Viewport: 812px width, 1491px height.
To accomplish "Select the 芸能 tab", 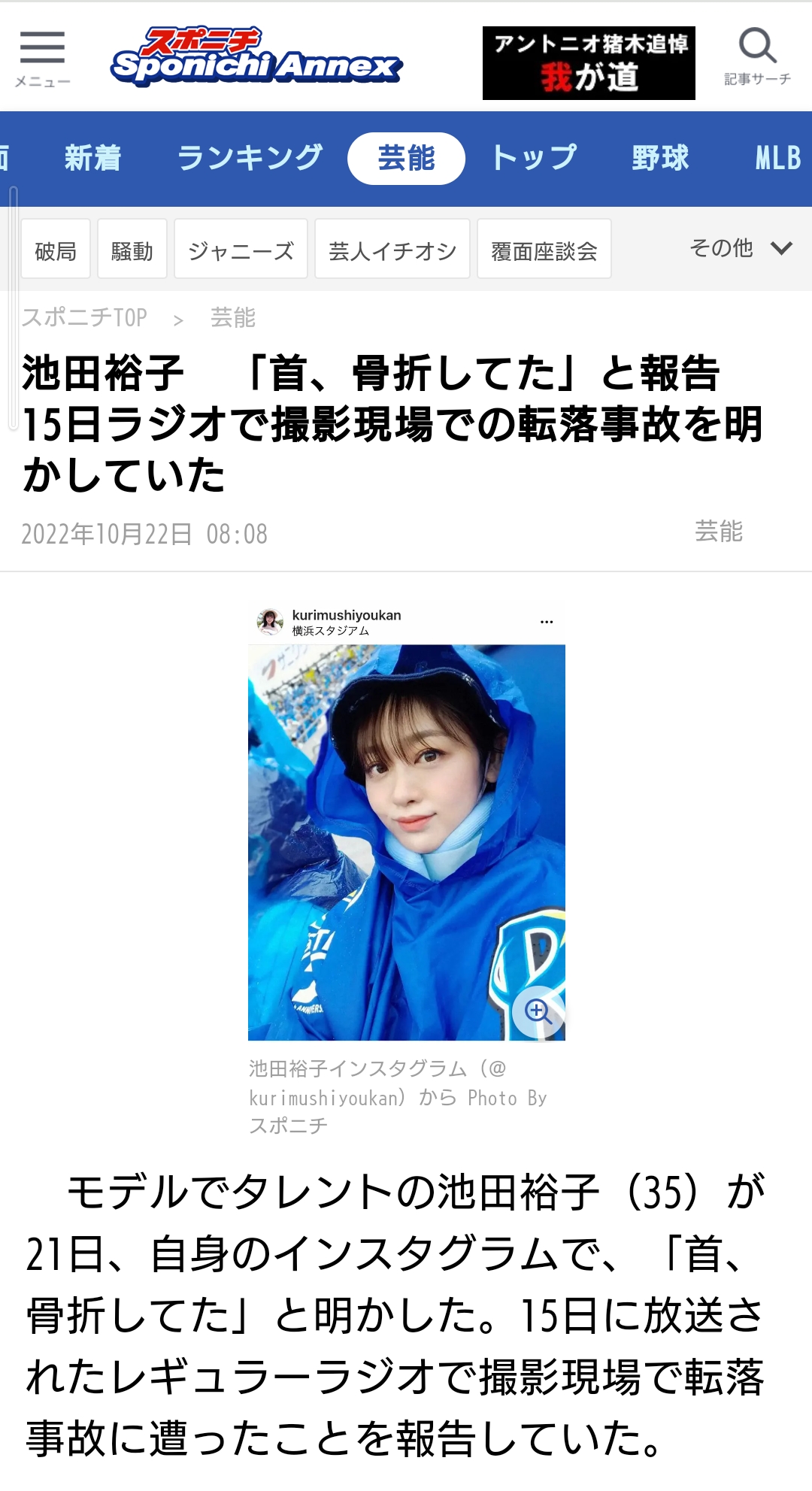I will (406, 159).
